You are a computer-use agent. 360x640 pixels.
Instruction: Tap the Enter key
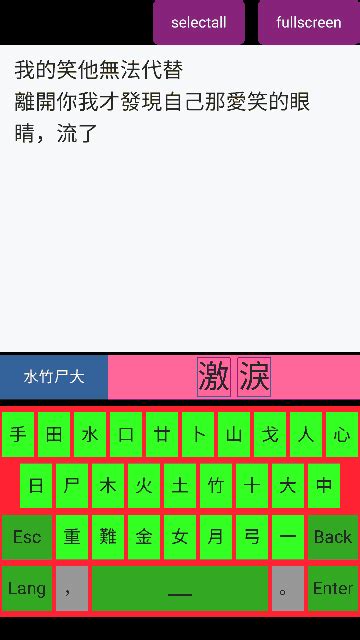tap(333, 589)
